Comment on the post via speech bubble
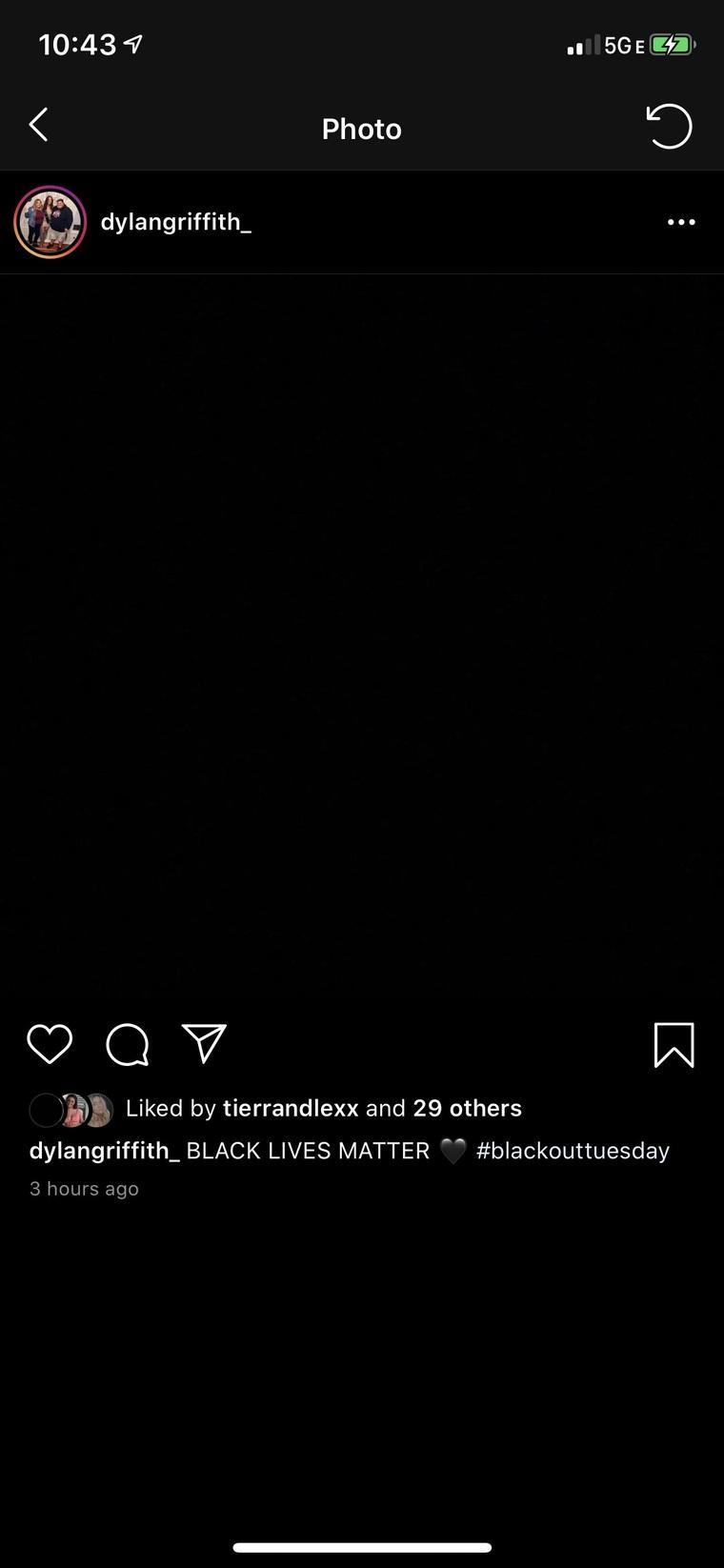The width and height of the screenshot is (724, 1568). click(x=127, y=1044)
